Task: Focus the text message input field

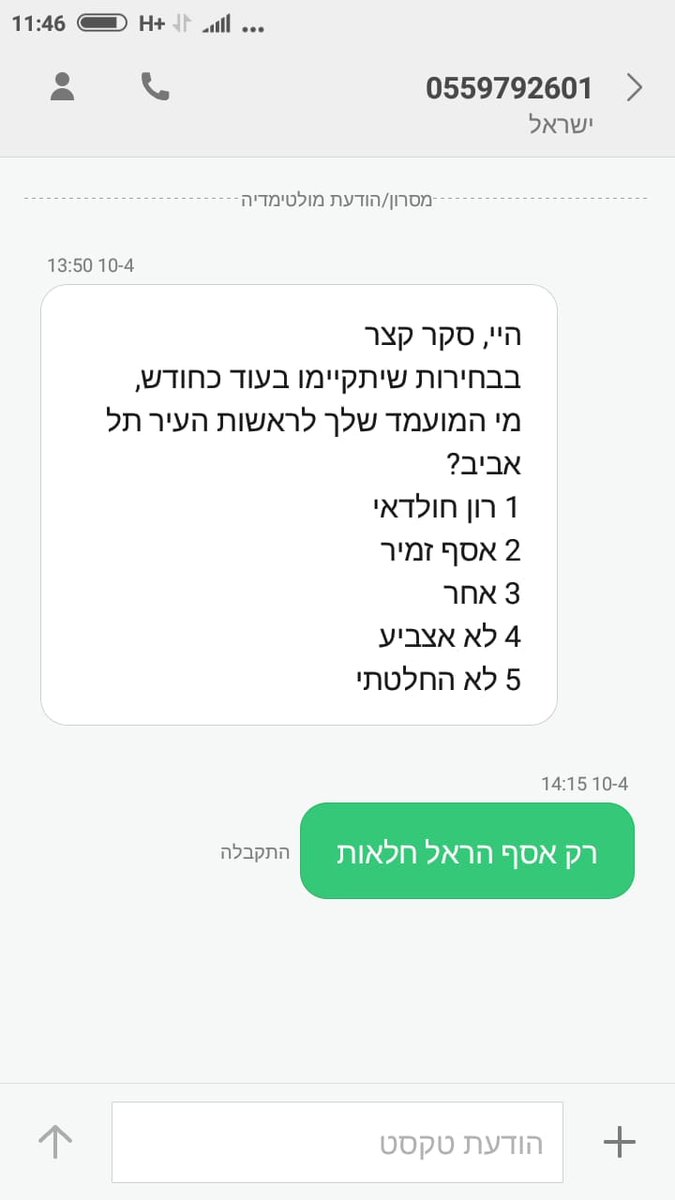Action: (337, 1142)
